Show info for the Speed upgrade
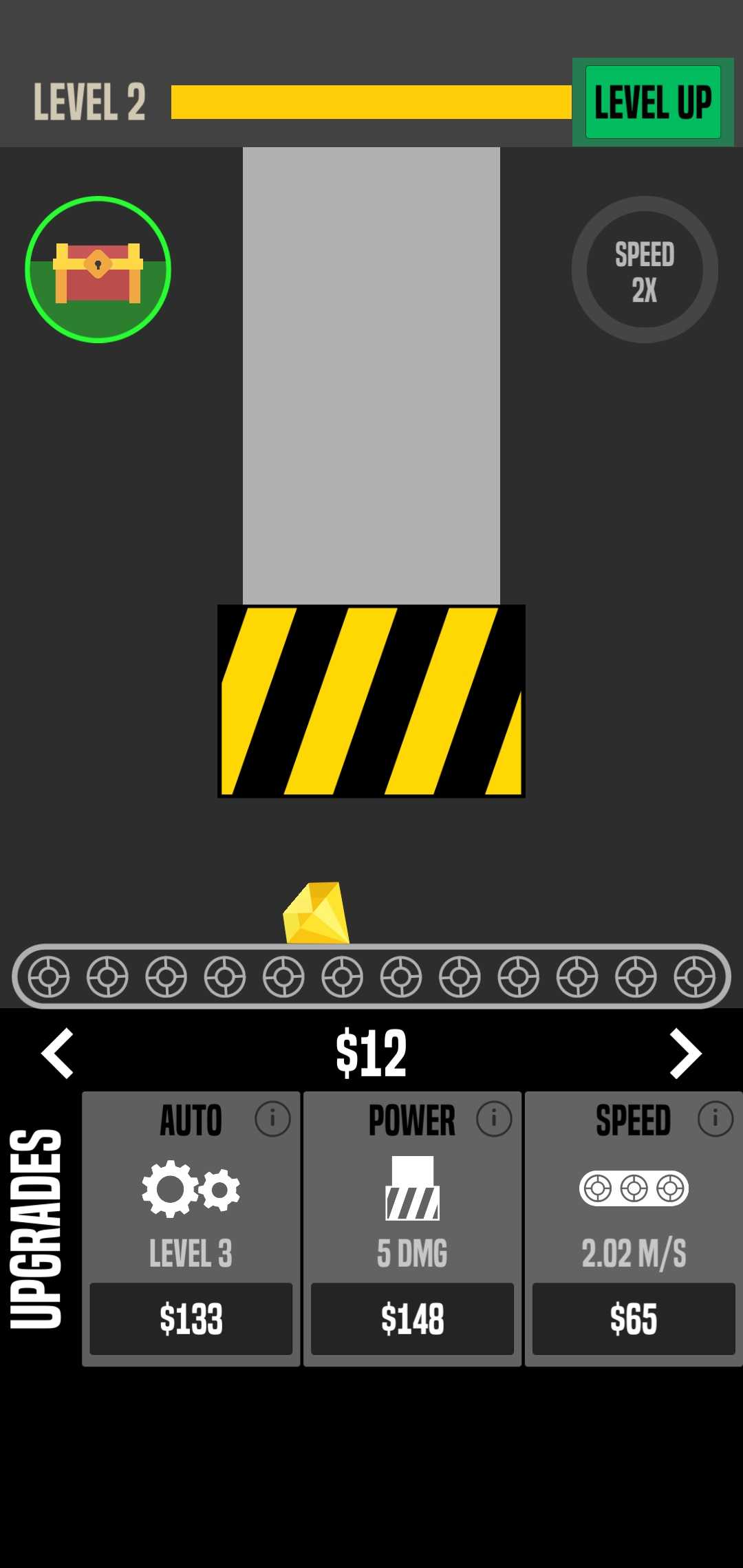The height and width of the screenshot is (1568, 743). click(x=715, y=1119)
